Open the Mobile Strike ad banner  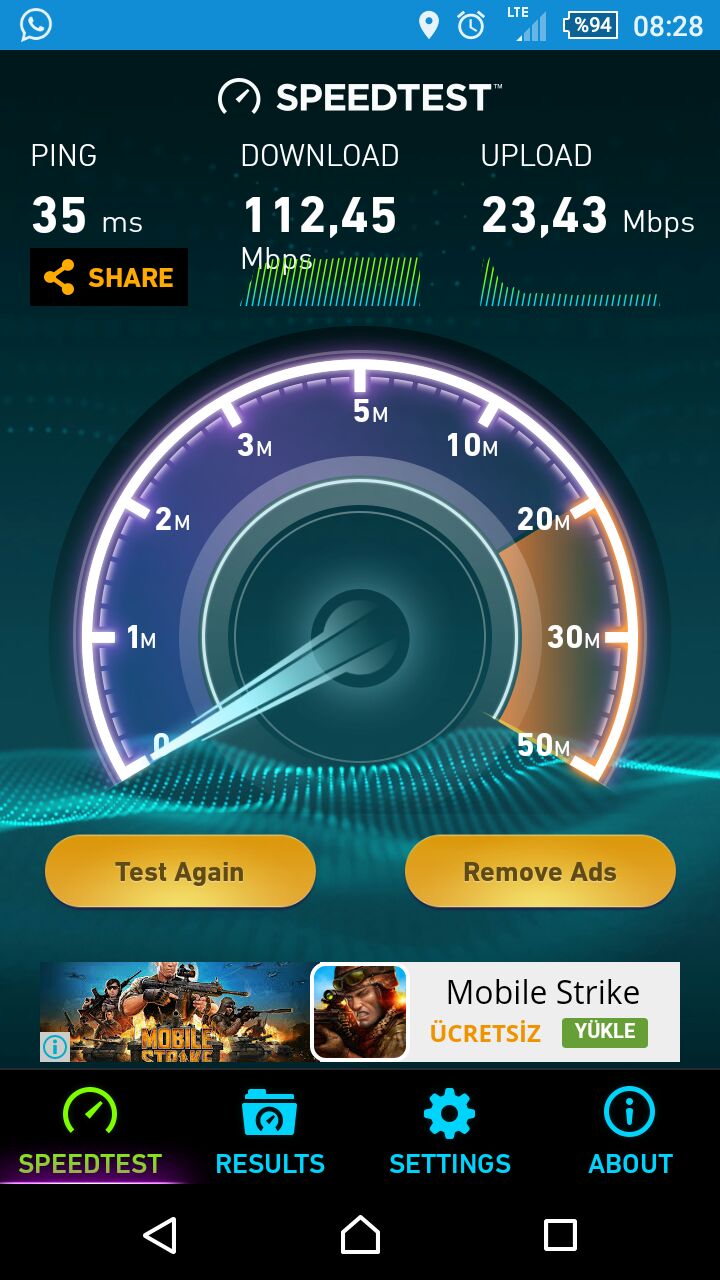pyautogui.click(x=360, y=1012)
